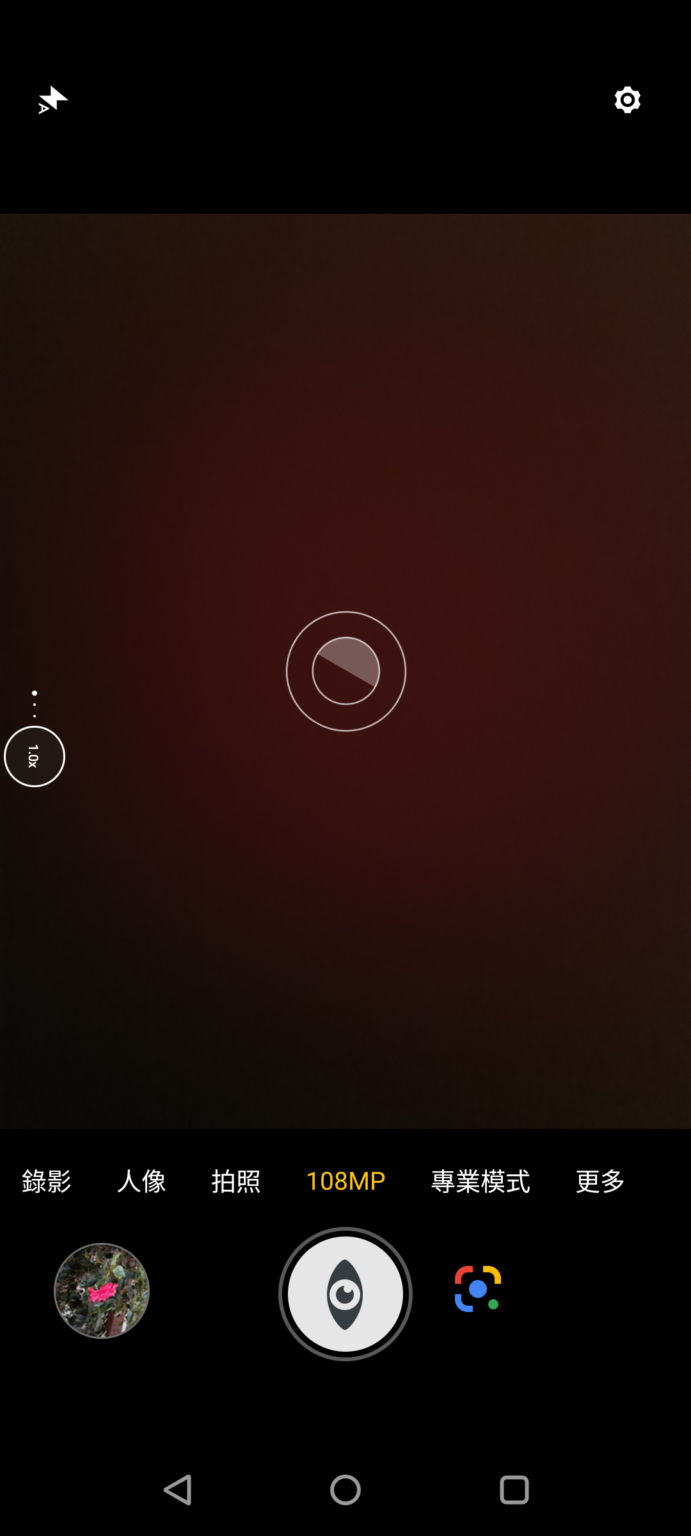
Task: Open the last photo thumbnail
Action: click(x=101, y=1291)
